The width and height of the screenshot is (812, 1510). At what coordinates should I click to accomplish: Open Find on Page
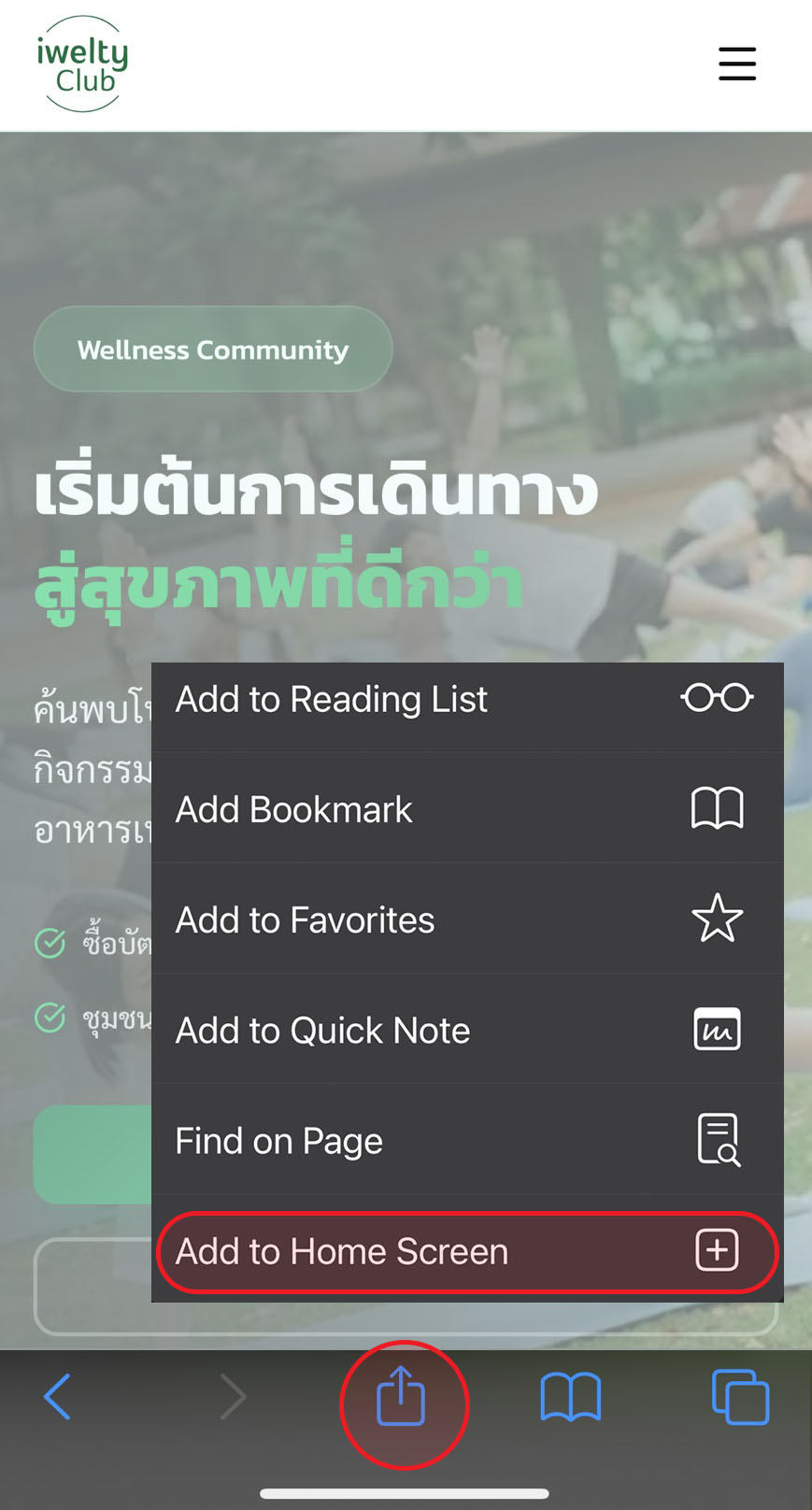(x=466, y=1140)
